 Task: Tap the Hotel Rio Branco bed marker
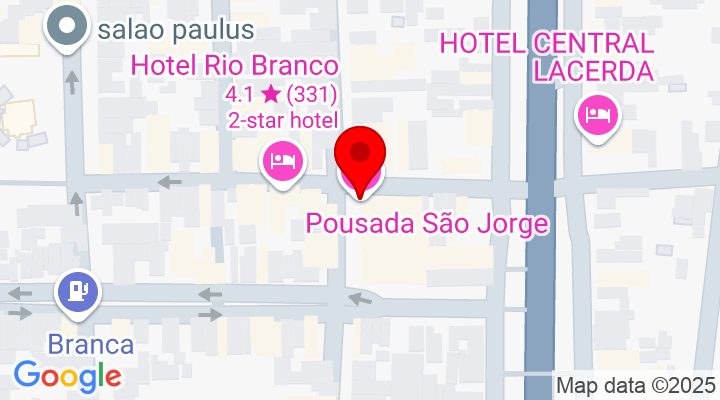(283, 160)
